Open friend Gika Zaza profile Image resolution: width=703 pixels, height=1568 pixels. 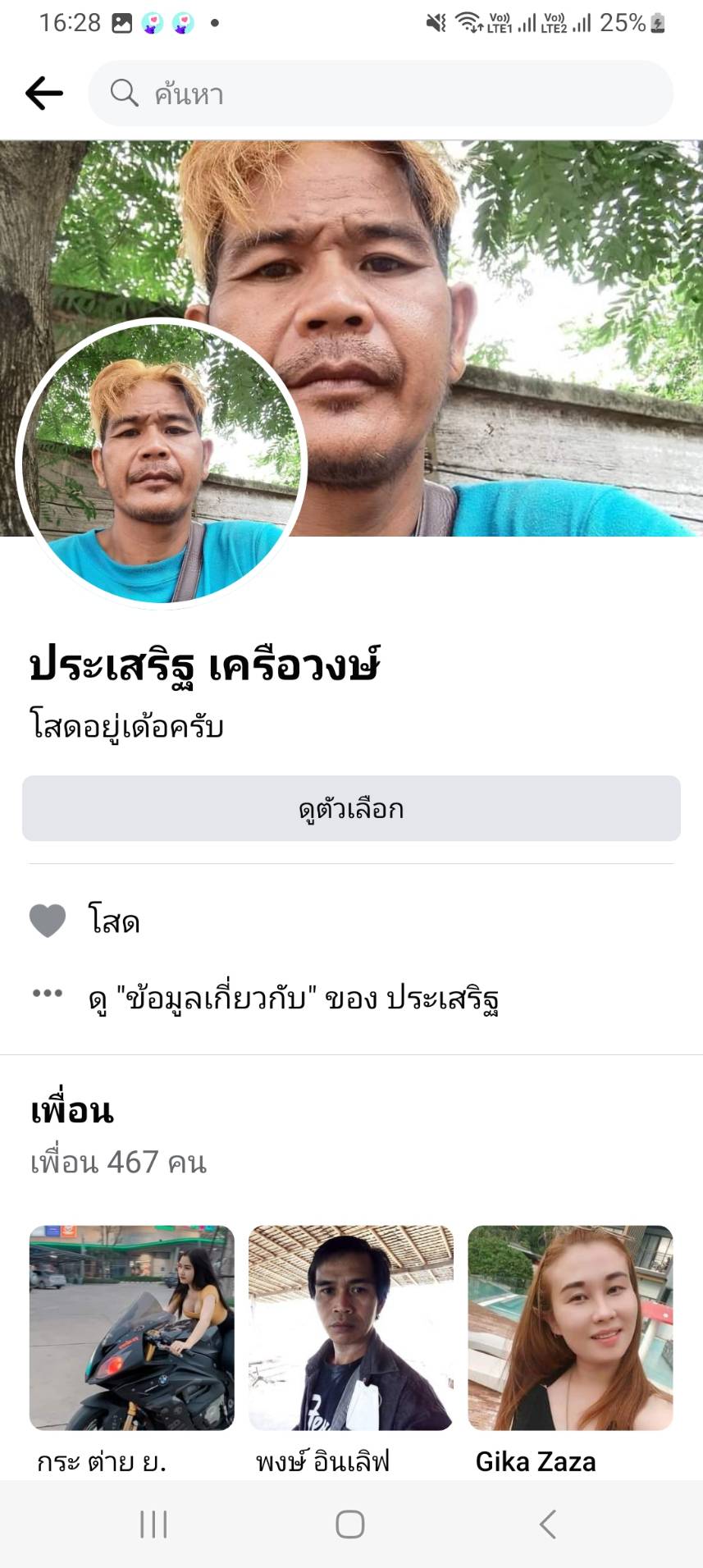pos(570,1328)
